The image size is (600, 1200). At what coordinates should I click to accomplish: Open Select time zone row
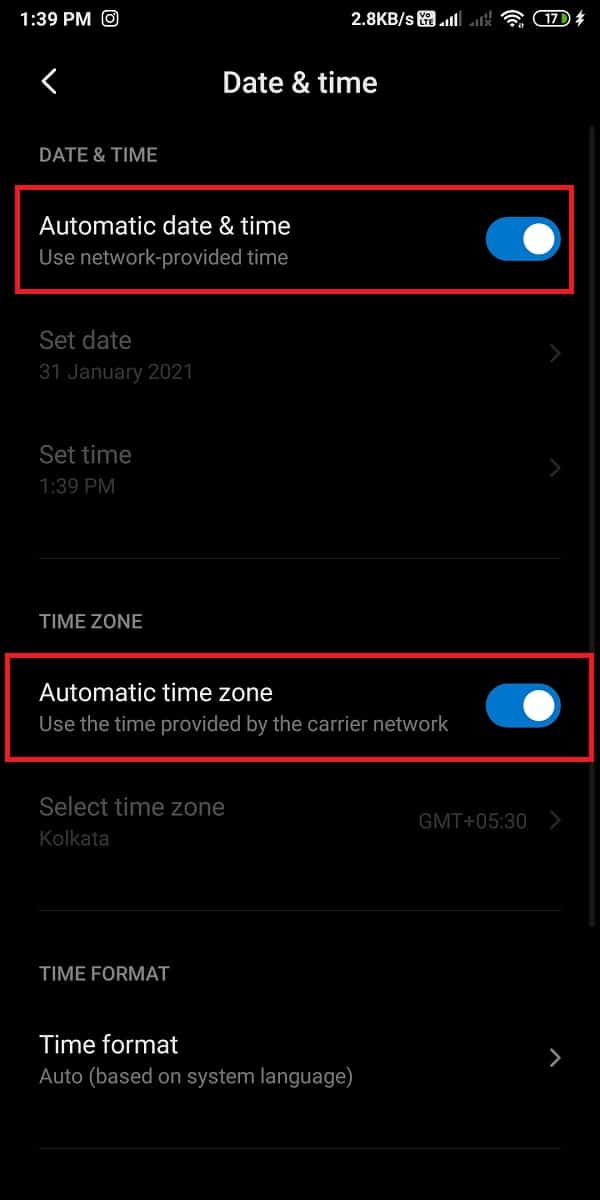[x=300, y=821]
